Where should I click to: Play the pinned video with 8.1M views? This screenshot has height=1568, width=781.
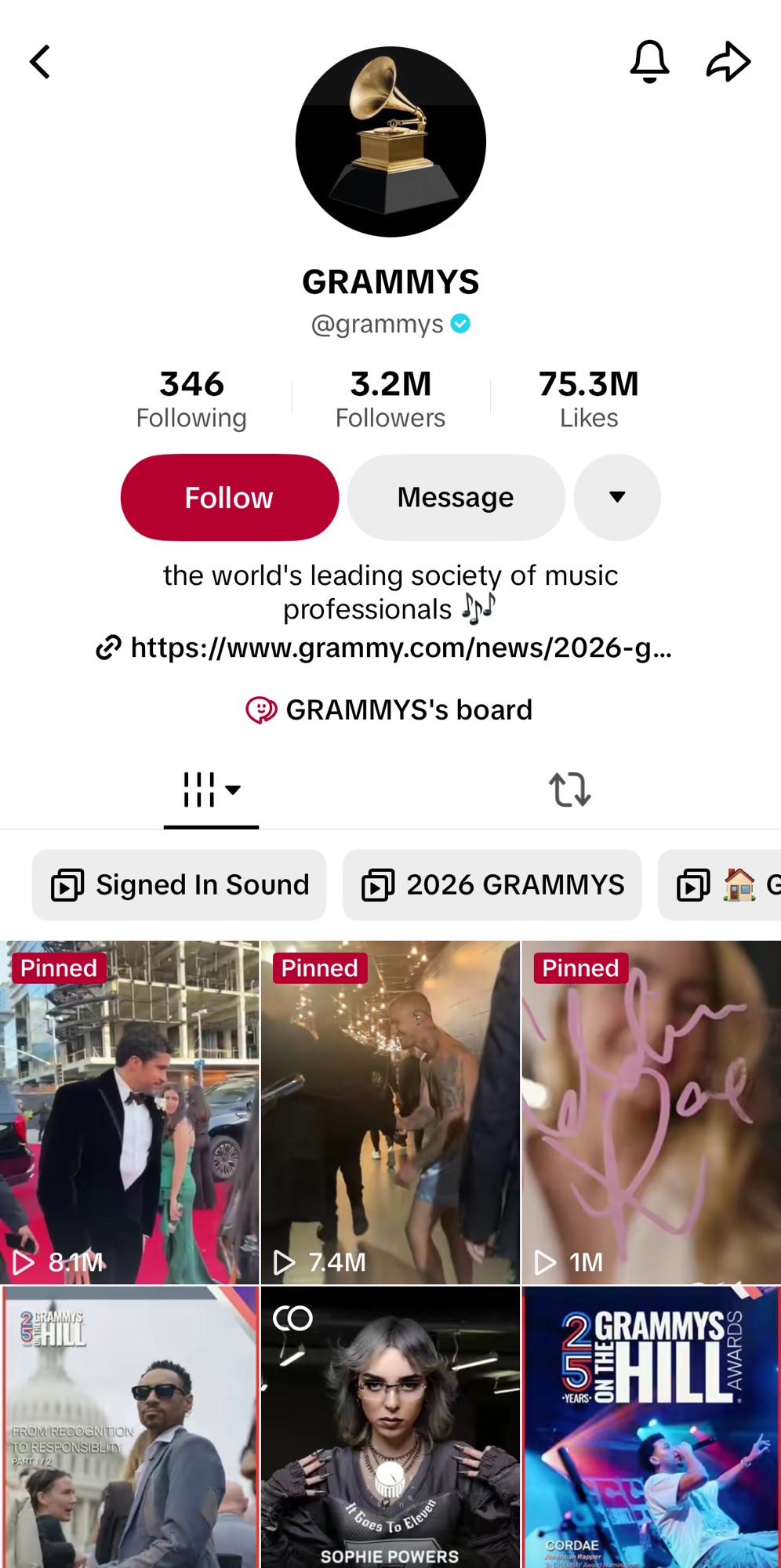129,1112
